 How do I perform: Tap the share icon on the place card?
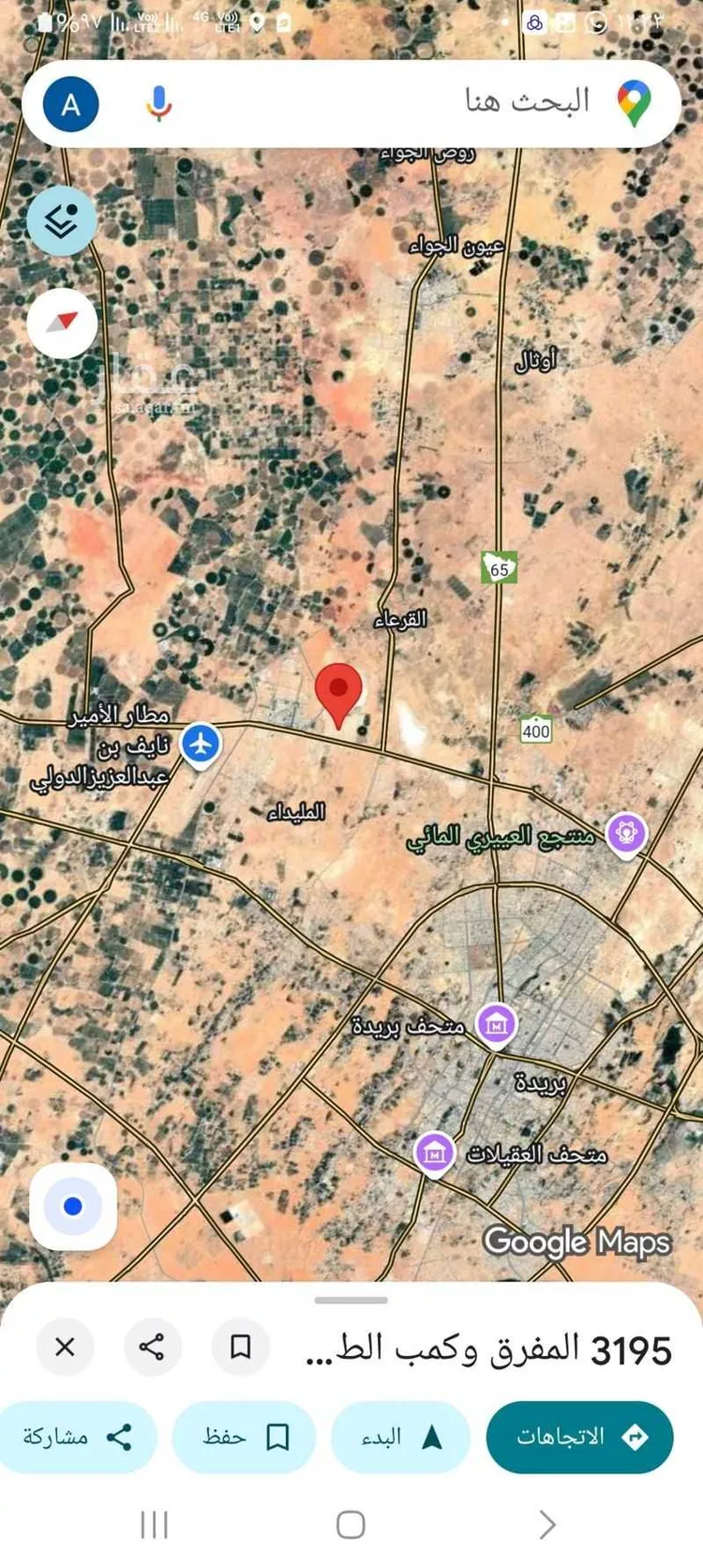(x=153, y=1347)
